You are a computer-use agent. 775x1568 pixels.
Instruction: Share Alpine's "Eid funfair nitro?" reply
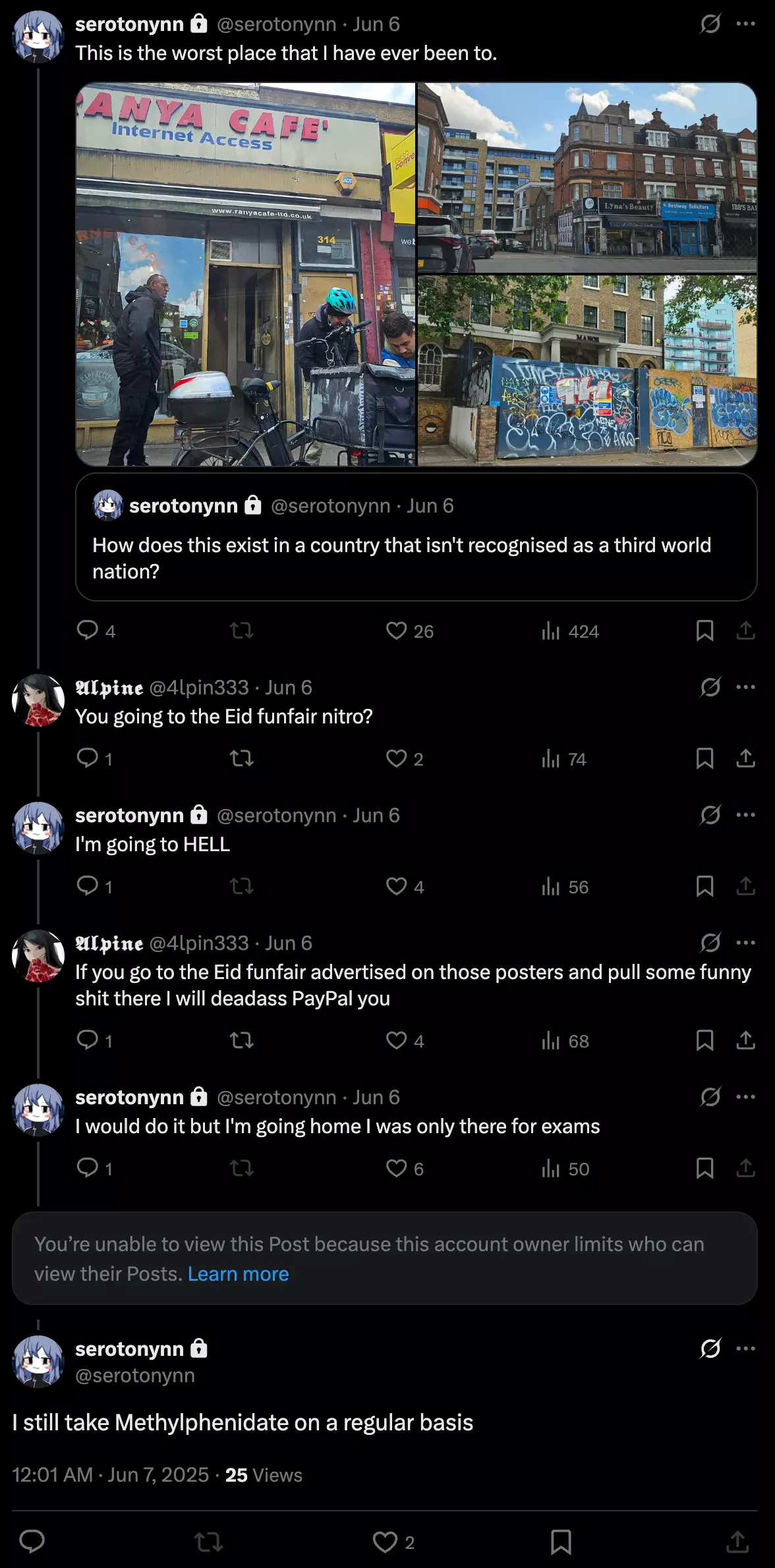pos(745,759)
